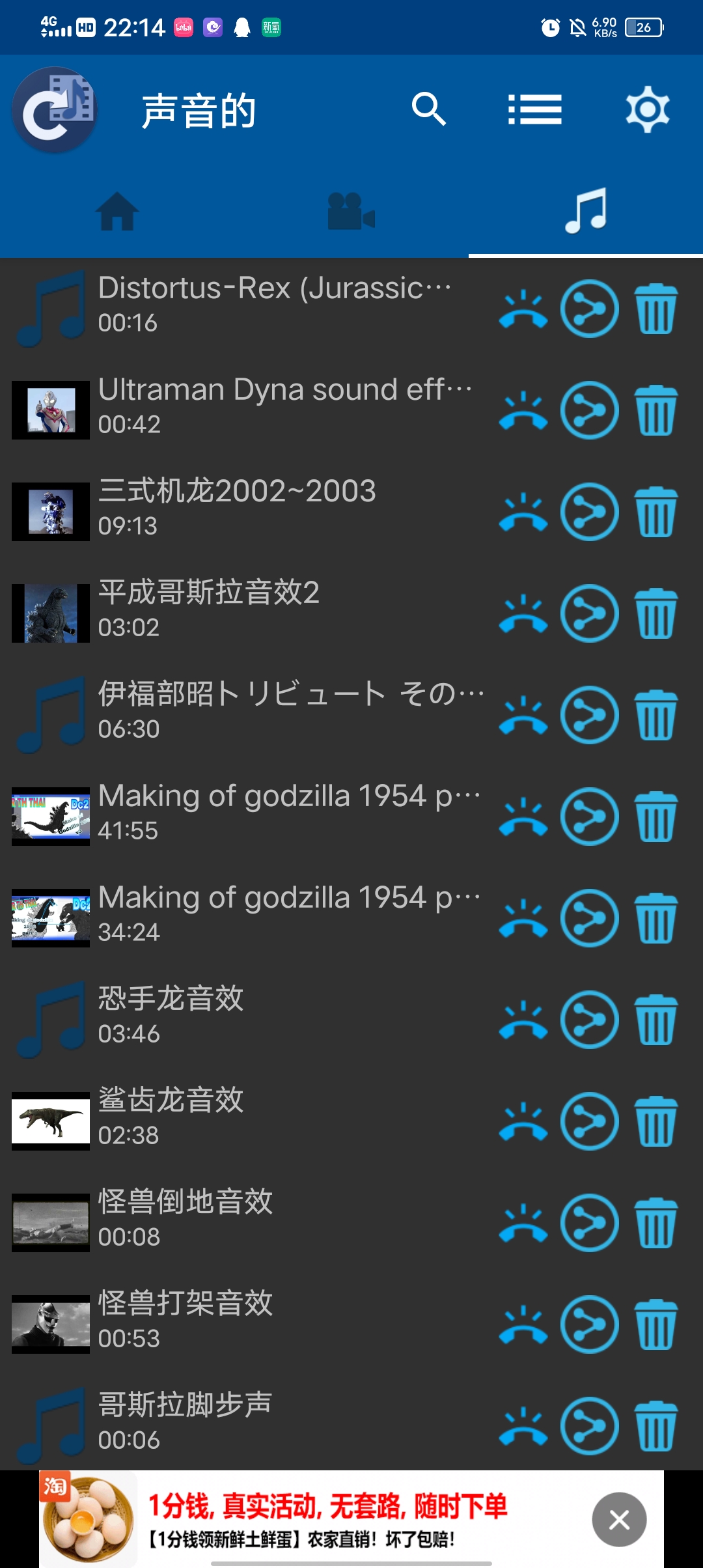Delete the 怪兽打架音效 audio

point(656,1324)
